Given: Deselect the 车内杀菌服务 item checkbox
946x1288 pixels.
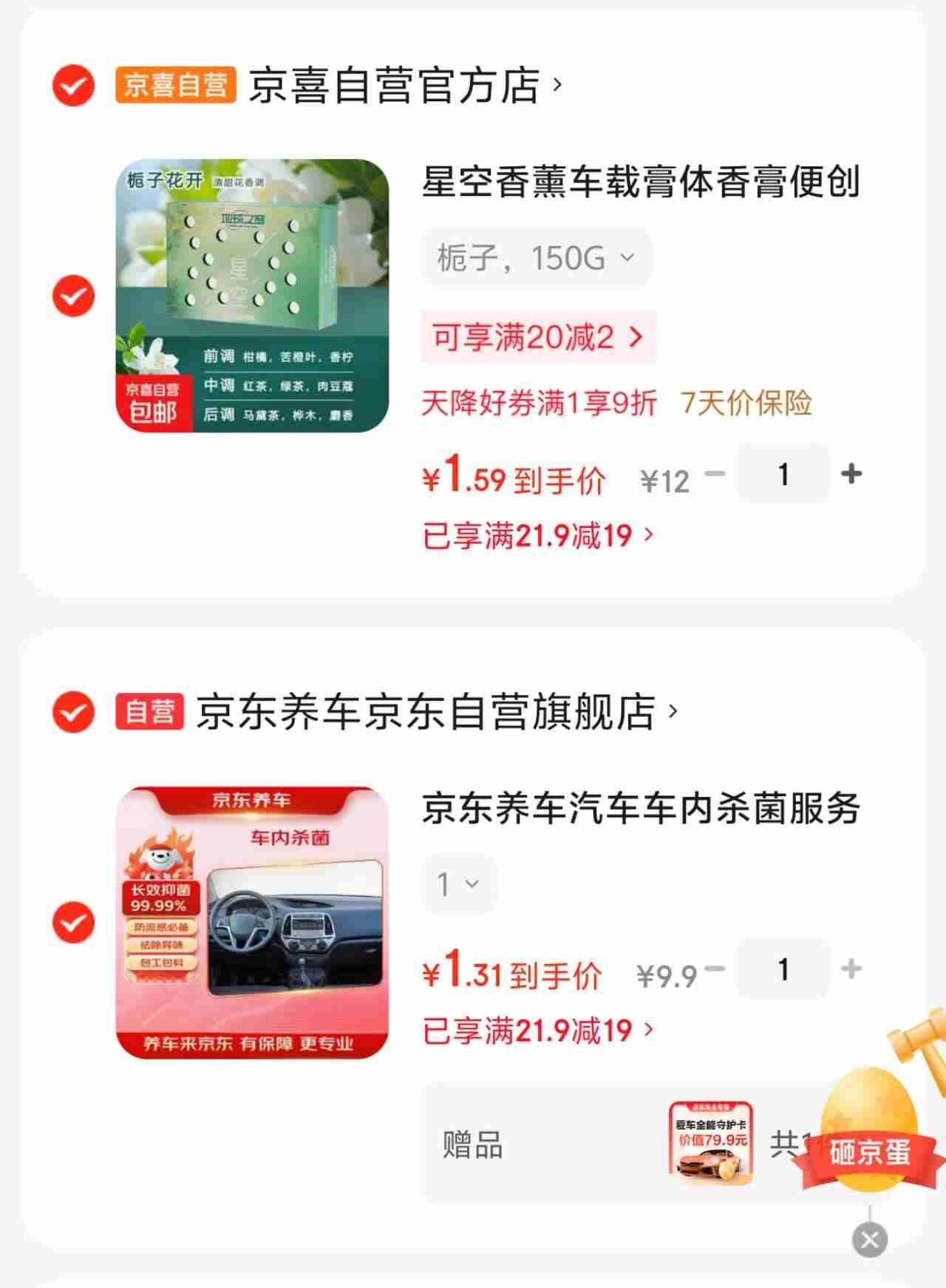Looking at the screenshot, I should tap(73, 923).
